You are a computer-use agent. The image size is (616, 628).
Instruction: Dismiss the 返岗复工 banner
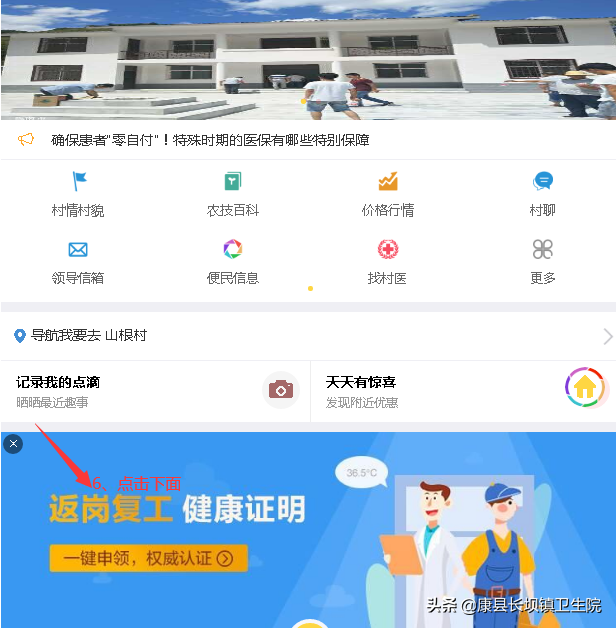[13, 444]
